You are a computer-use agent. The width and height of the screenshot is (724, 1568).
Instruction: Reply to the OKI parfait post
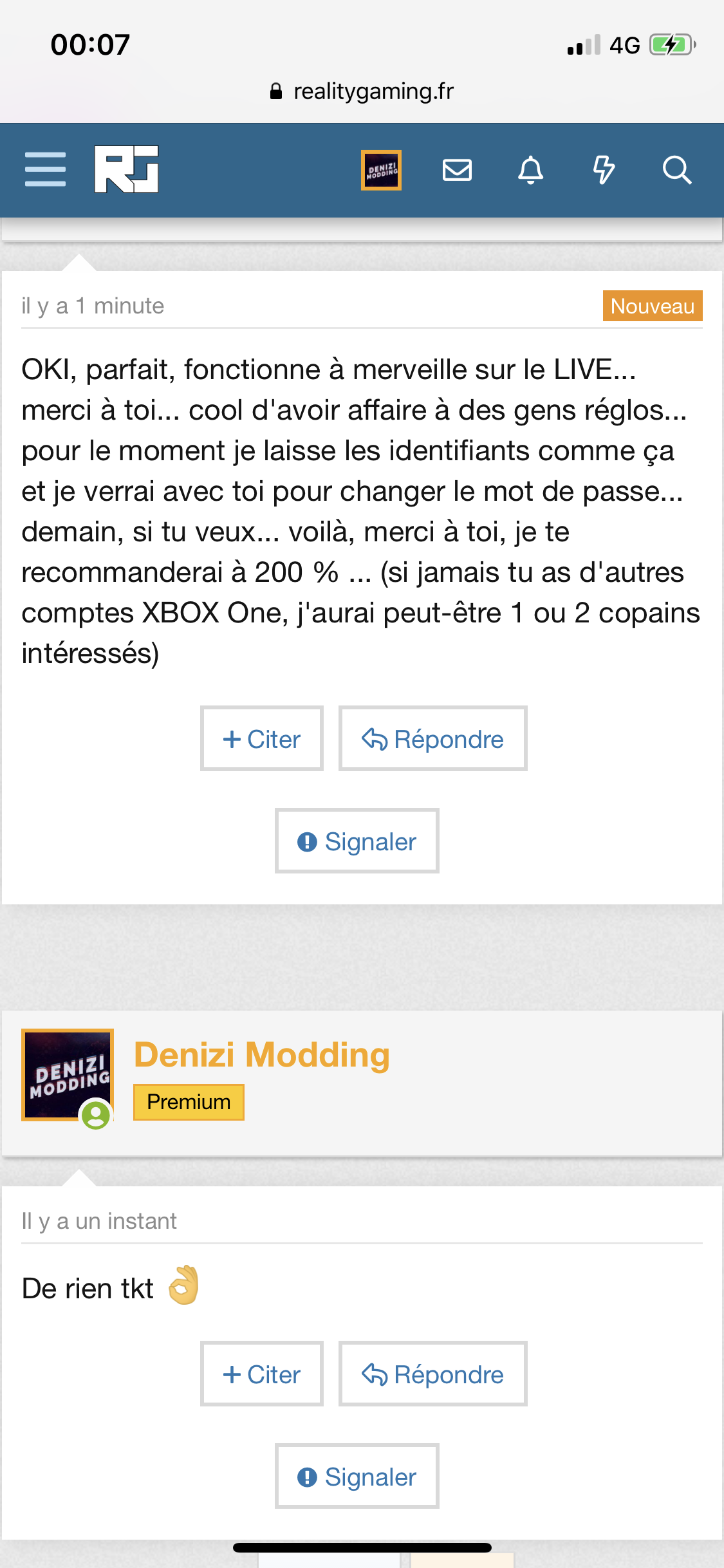(x=433, y=738)
